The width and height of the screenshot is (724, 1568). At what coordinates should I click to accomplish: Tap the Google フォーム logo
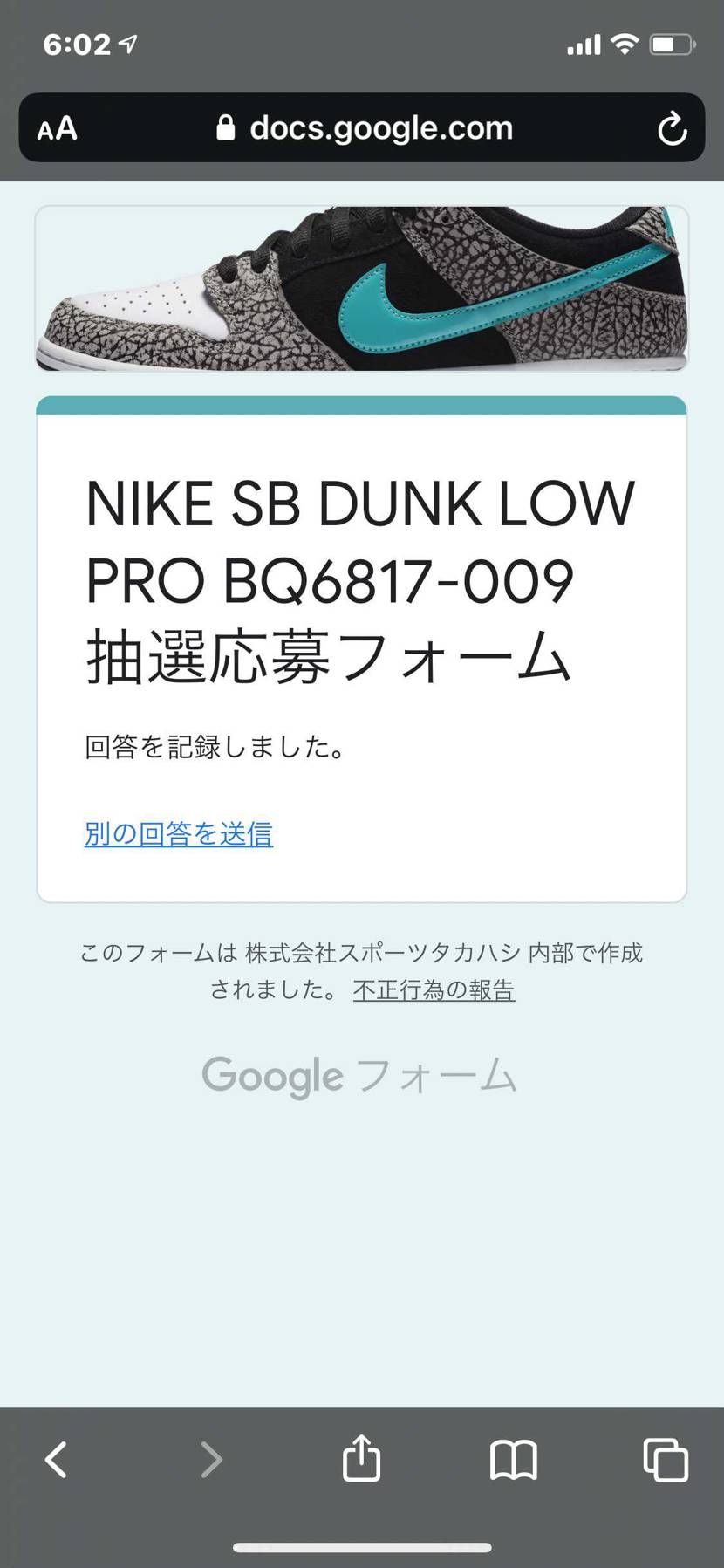pyautogui.click(x=360, y=1075)
